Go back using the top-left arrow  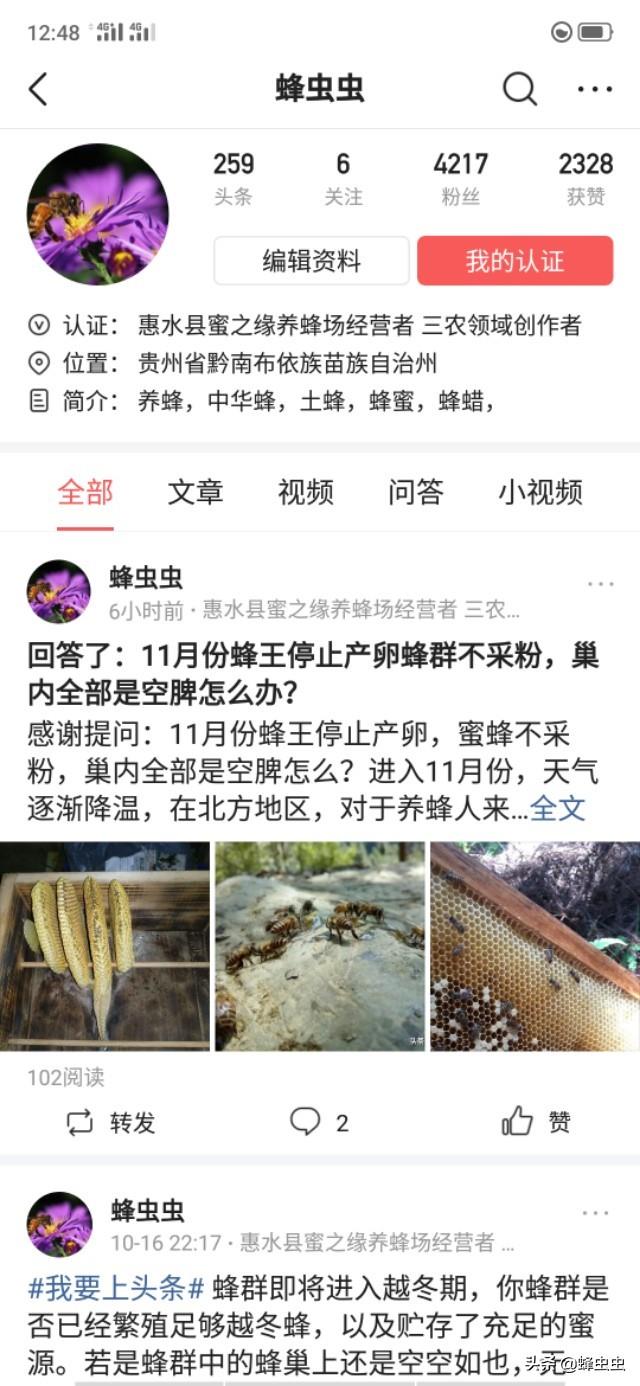click(x=38, y=89)
